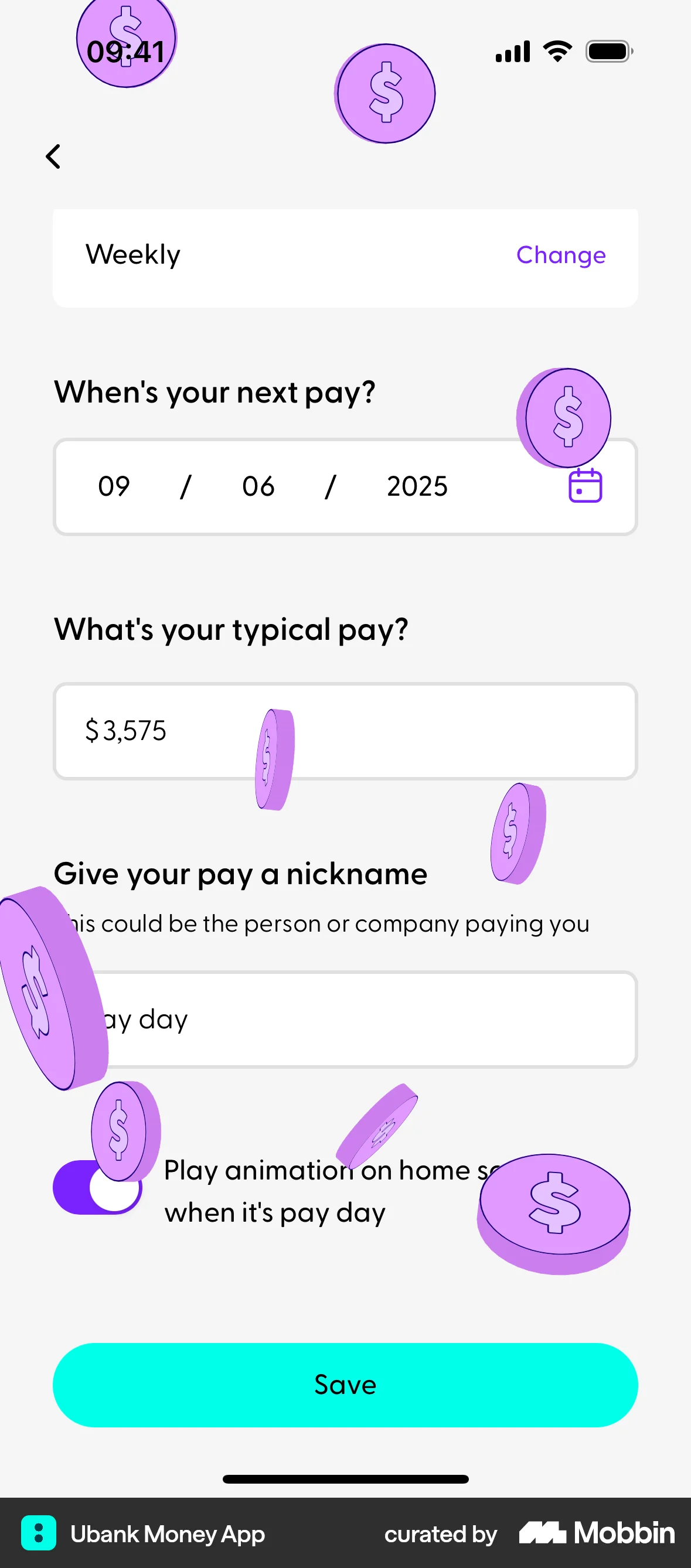Click the Ubank Money App icon
Image resolution: width=691 pixels, height=1568 pixels.
[x=38, y=1534]
